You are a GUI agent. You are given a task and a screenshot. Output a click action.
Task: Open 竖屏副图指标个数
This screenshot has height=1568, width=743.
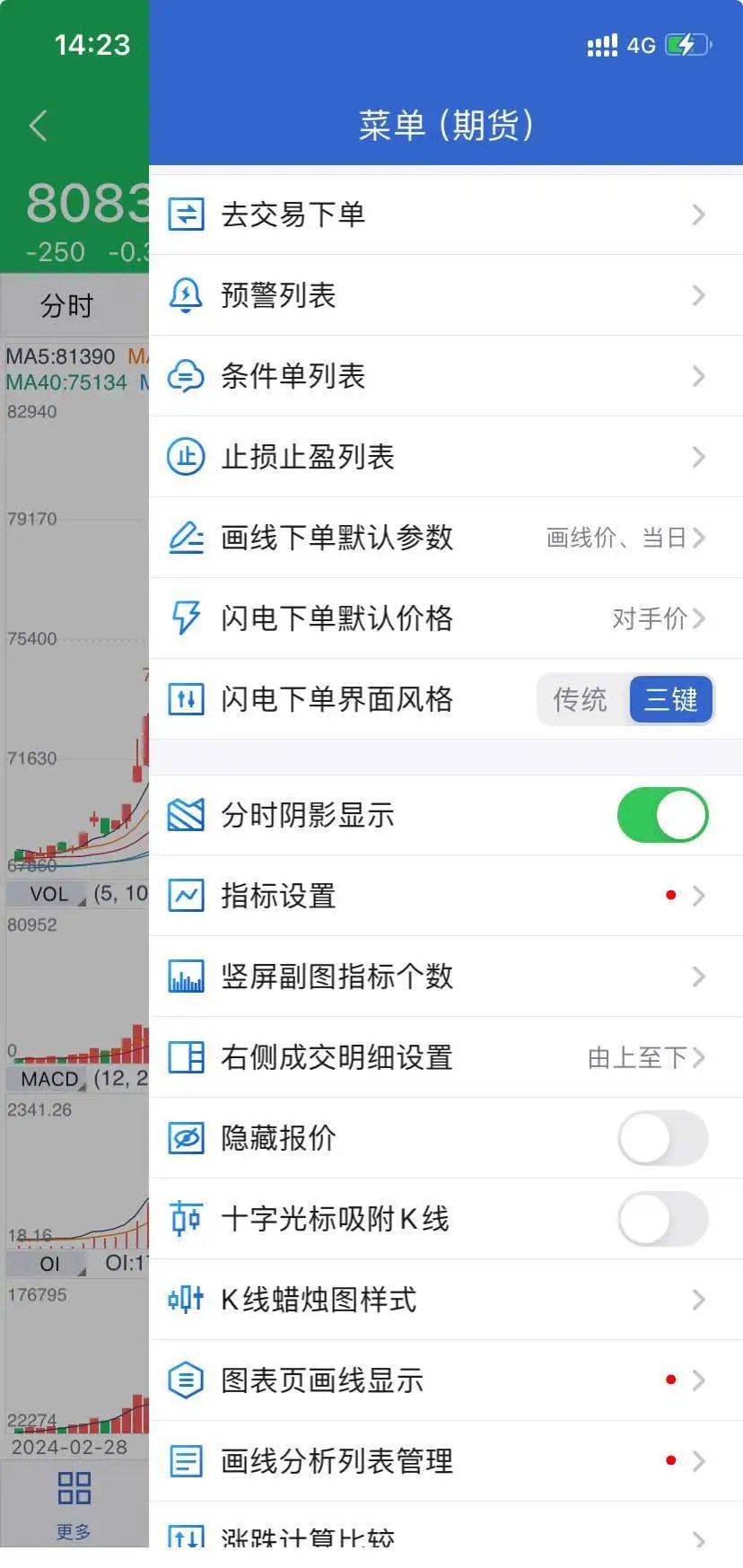pos(444,977)
